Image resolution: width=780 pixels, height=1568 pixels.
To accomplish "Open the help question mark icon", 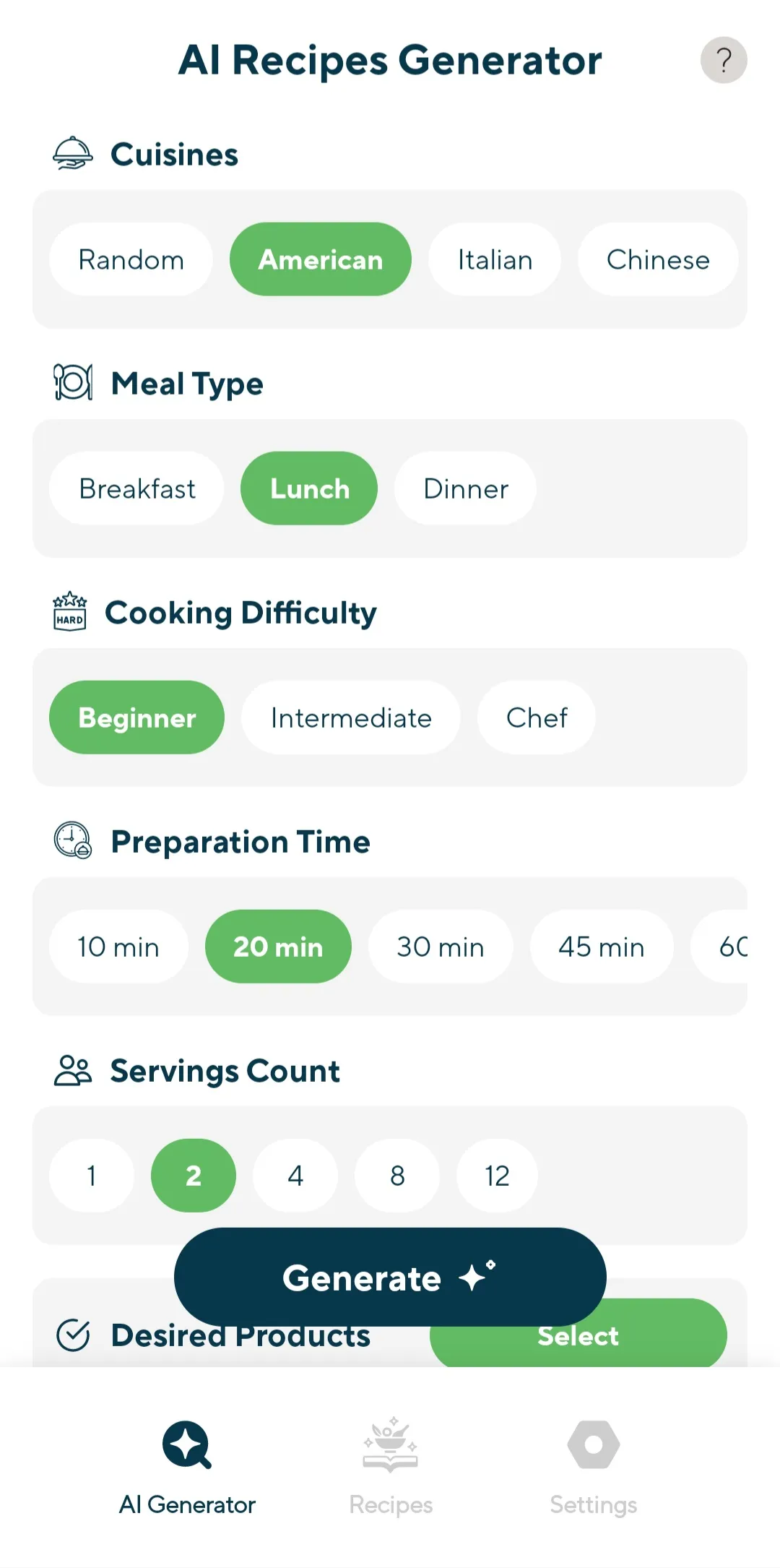I will [724, 60].
